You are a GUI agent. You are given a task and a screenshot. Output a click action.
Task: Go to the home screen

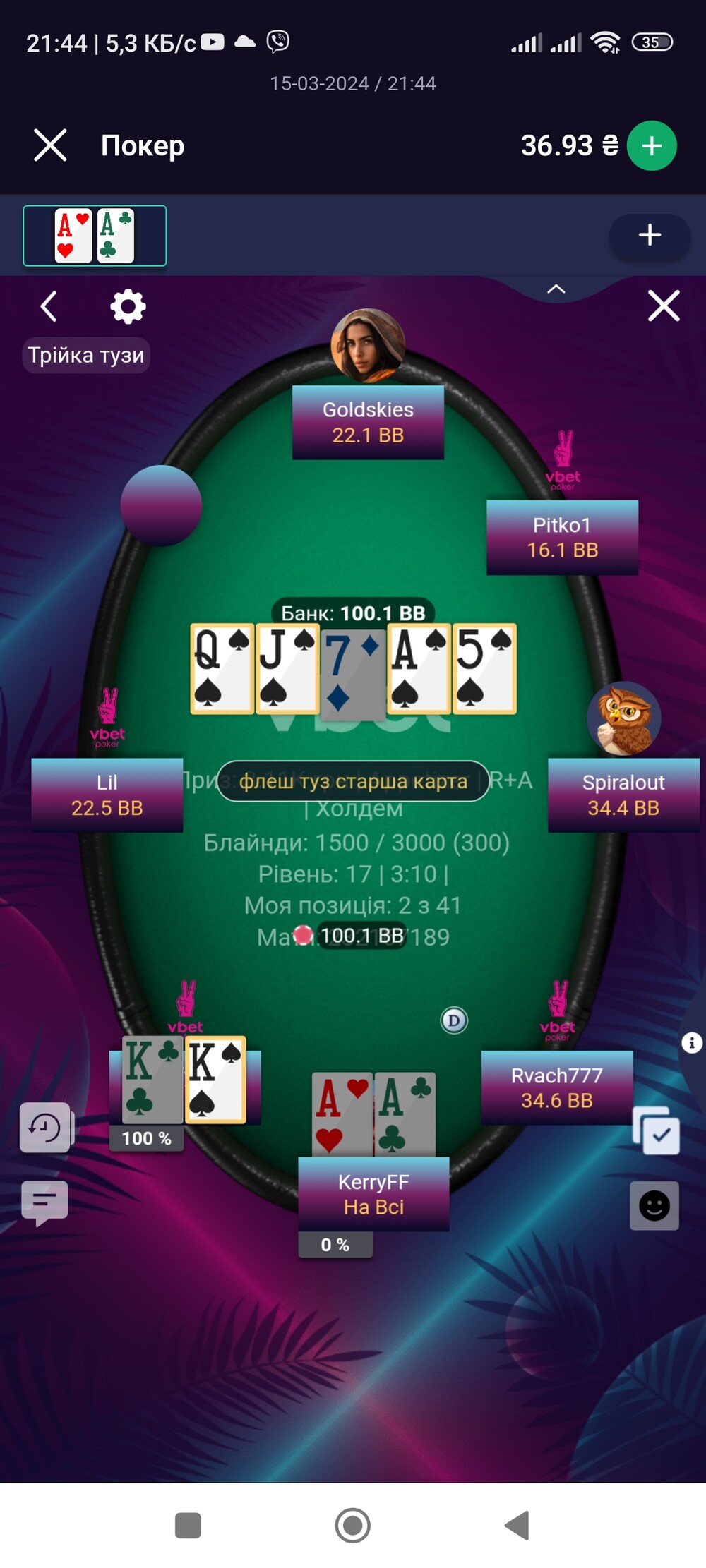352,1525
